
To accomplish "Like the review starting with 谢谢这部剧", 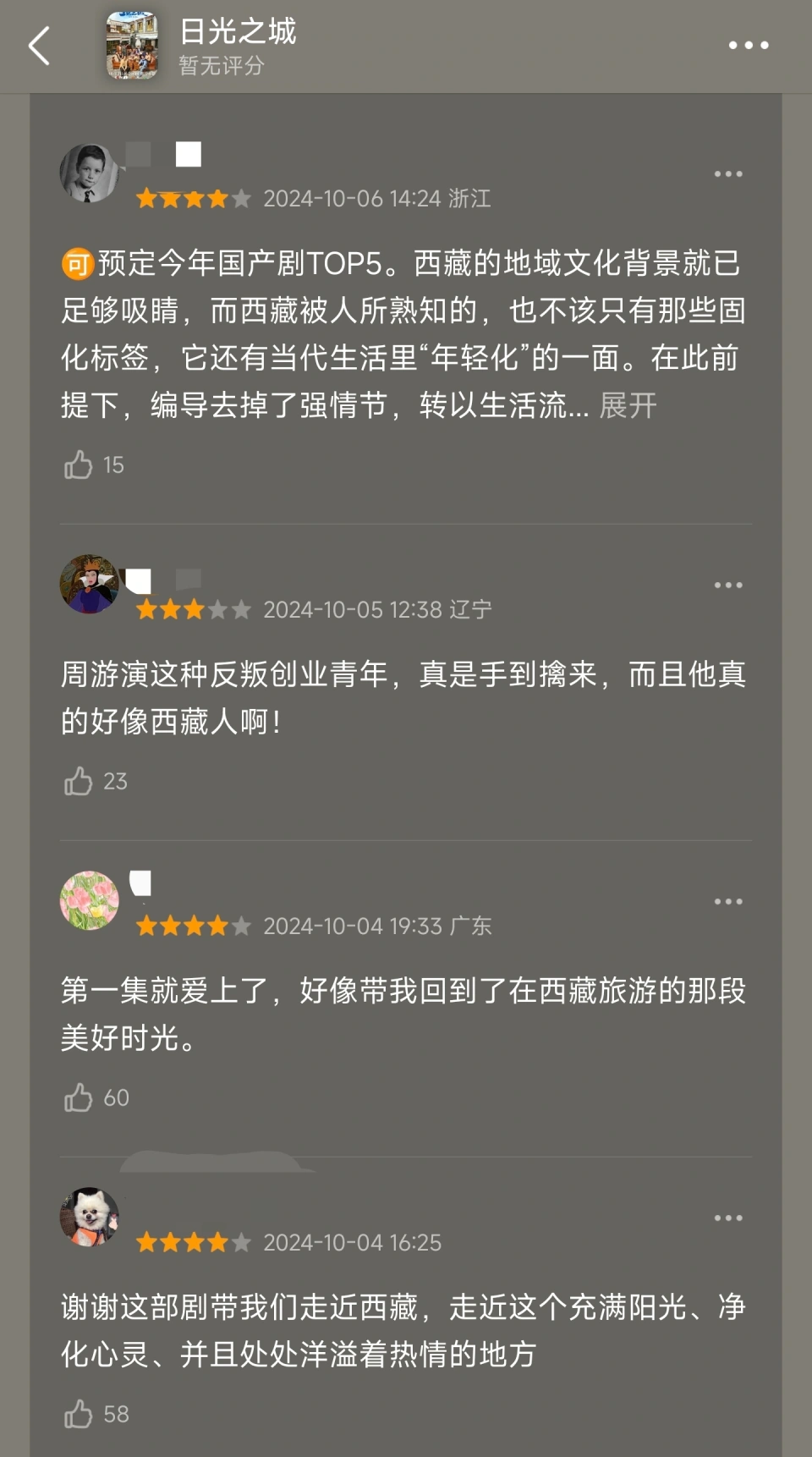I will [x=79, y=1414].
